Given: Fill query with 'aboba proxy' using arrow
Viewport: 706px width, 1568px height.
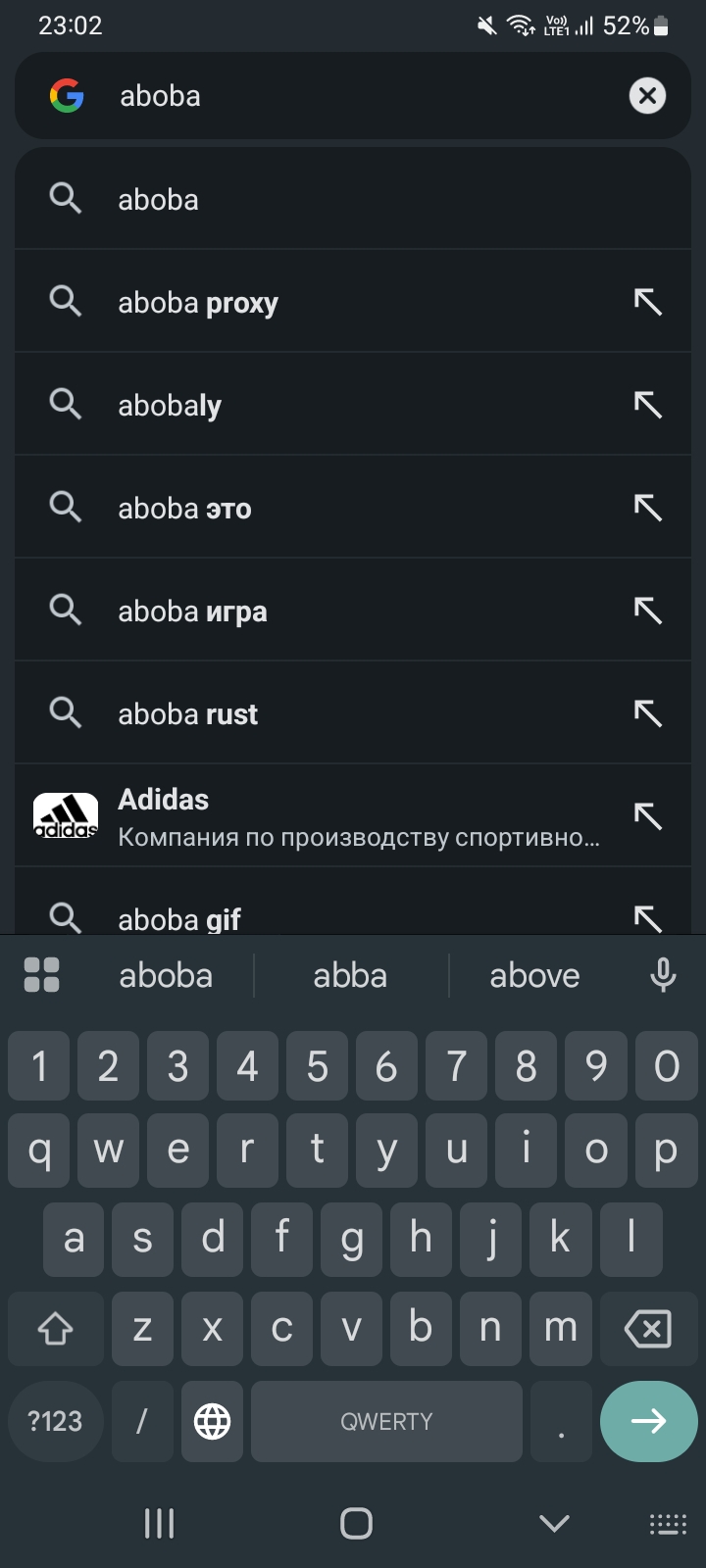Looking at the screenshot, I should (x=647, y=302).
